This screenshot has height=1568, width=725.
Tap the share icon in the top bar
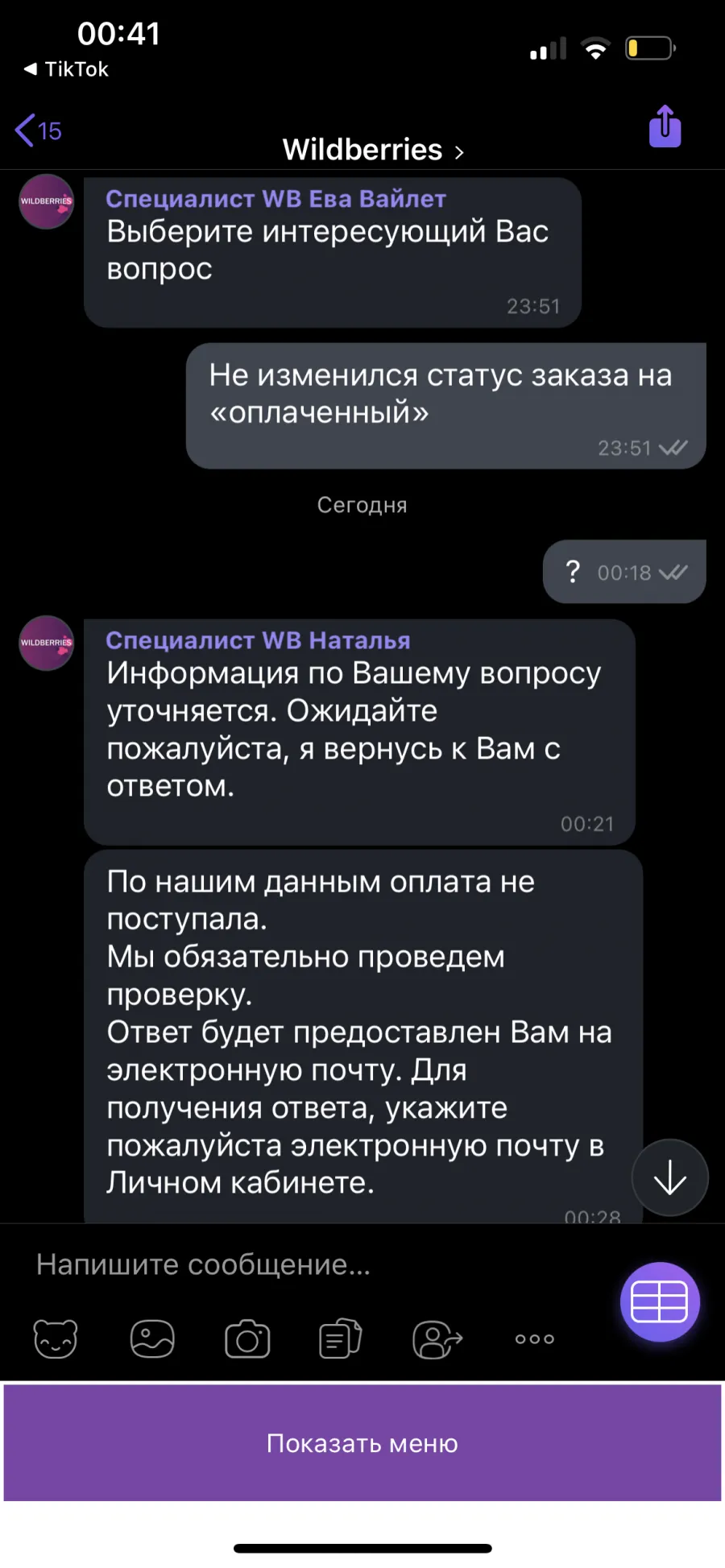(x=665, y=126)
